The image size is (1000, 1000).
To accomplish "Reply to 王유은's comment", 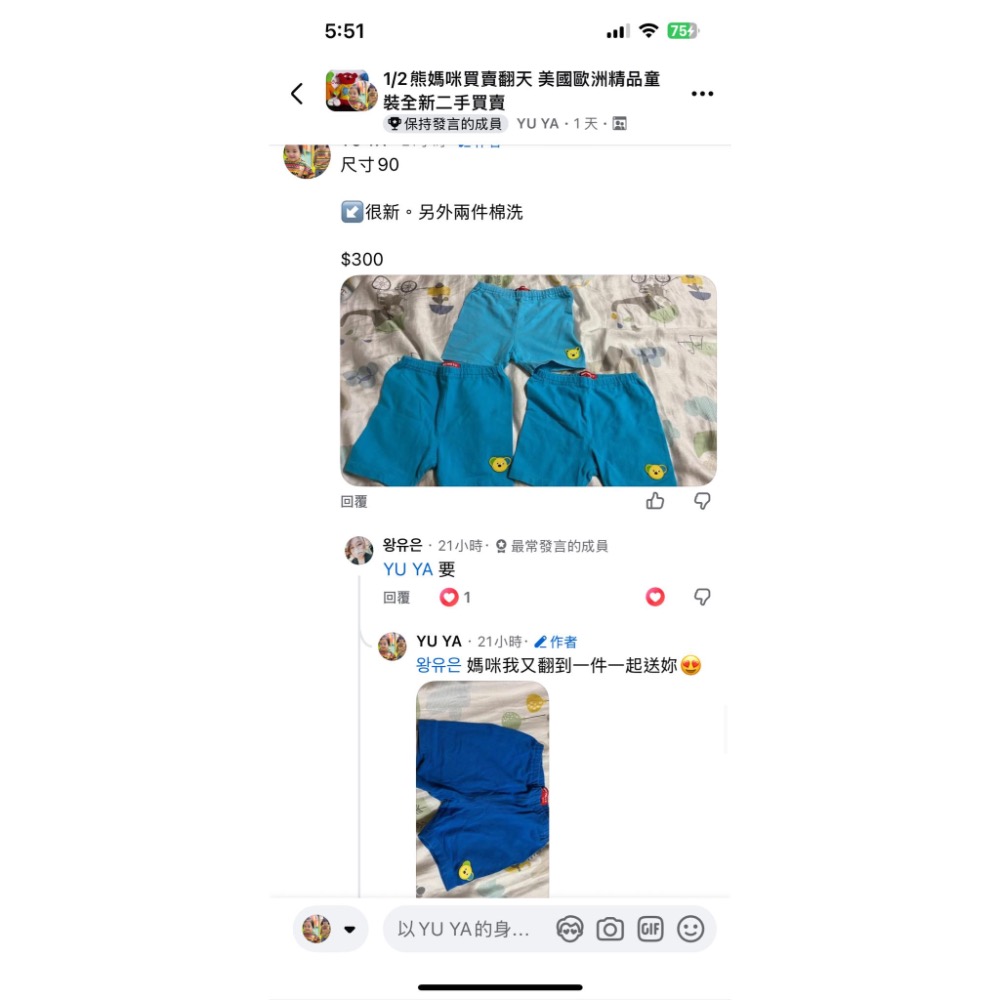I will point(396,597).
